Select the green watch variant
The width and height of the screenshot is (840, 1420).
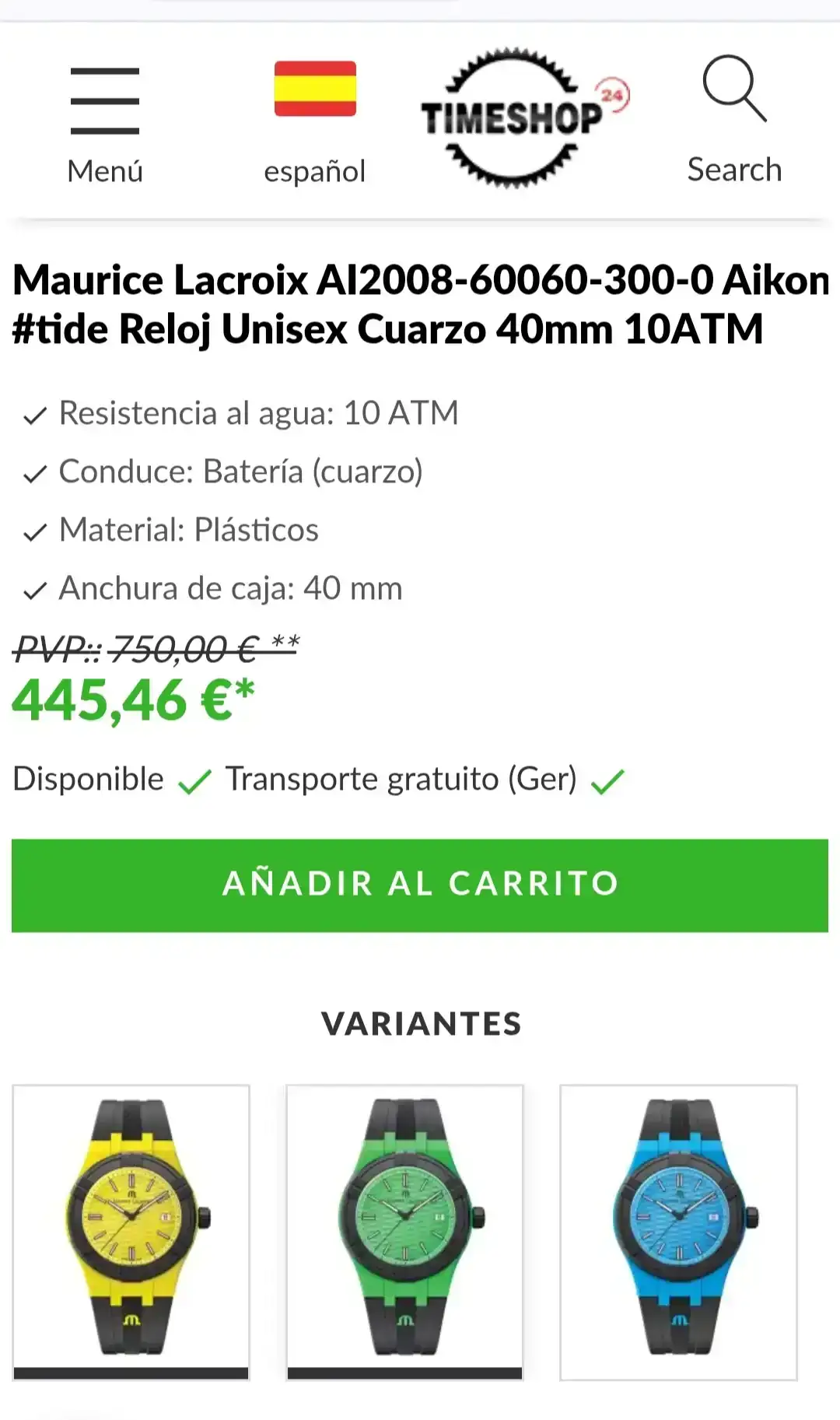pyautogui.click(x=405, y=1232)
